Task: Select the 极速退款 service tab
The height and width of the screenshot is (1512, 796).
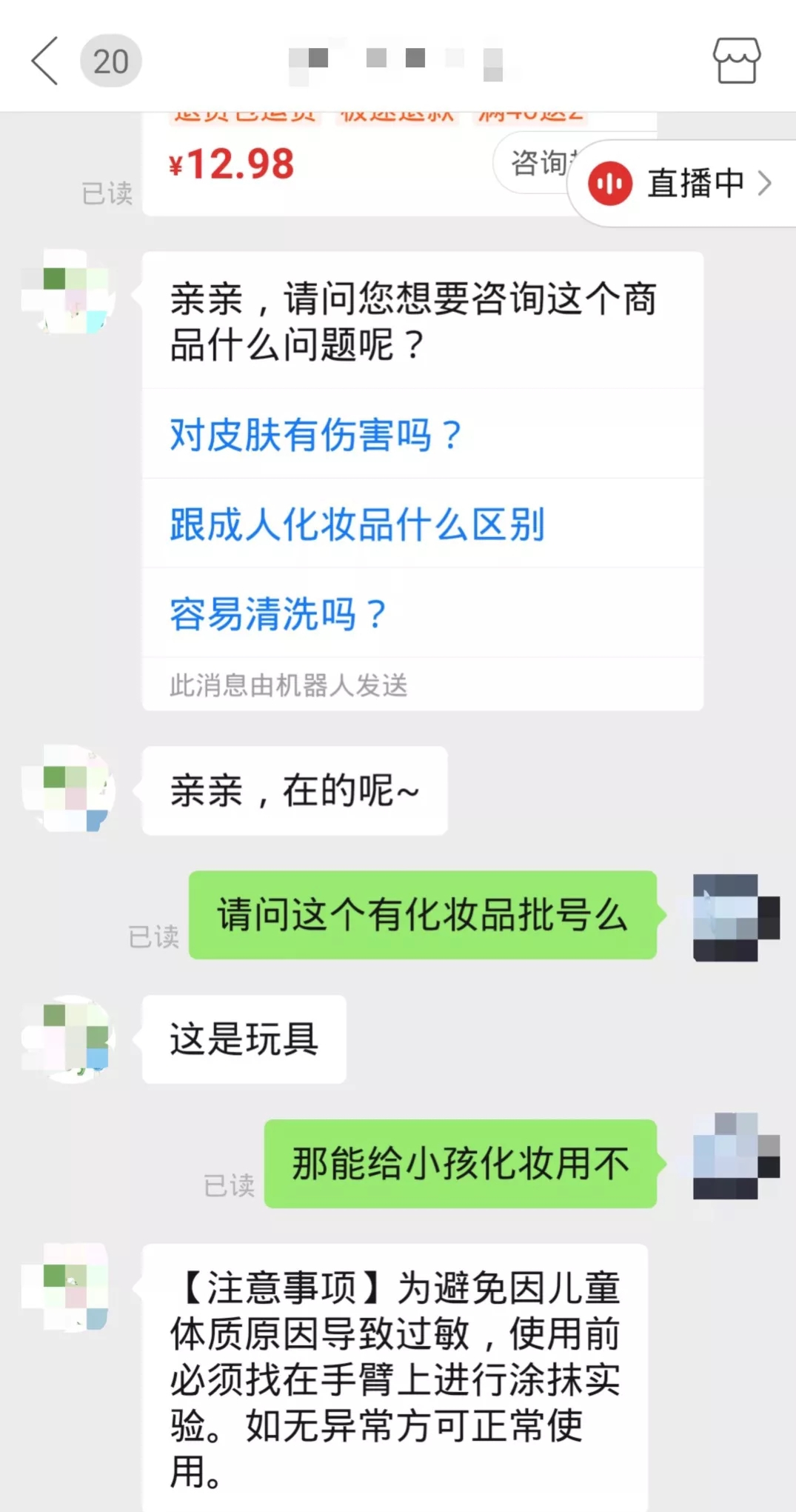Action: tap(396, 113)
